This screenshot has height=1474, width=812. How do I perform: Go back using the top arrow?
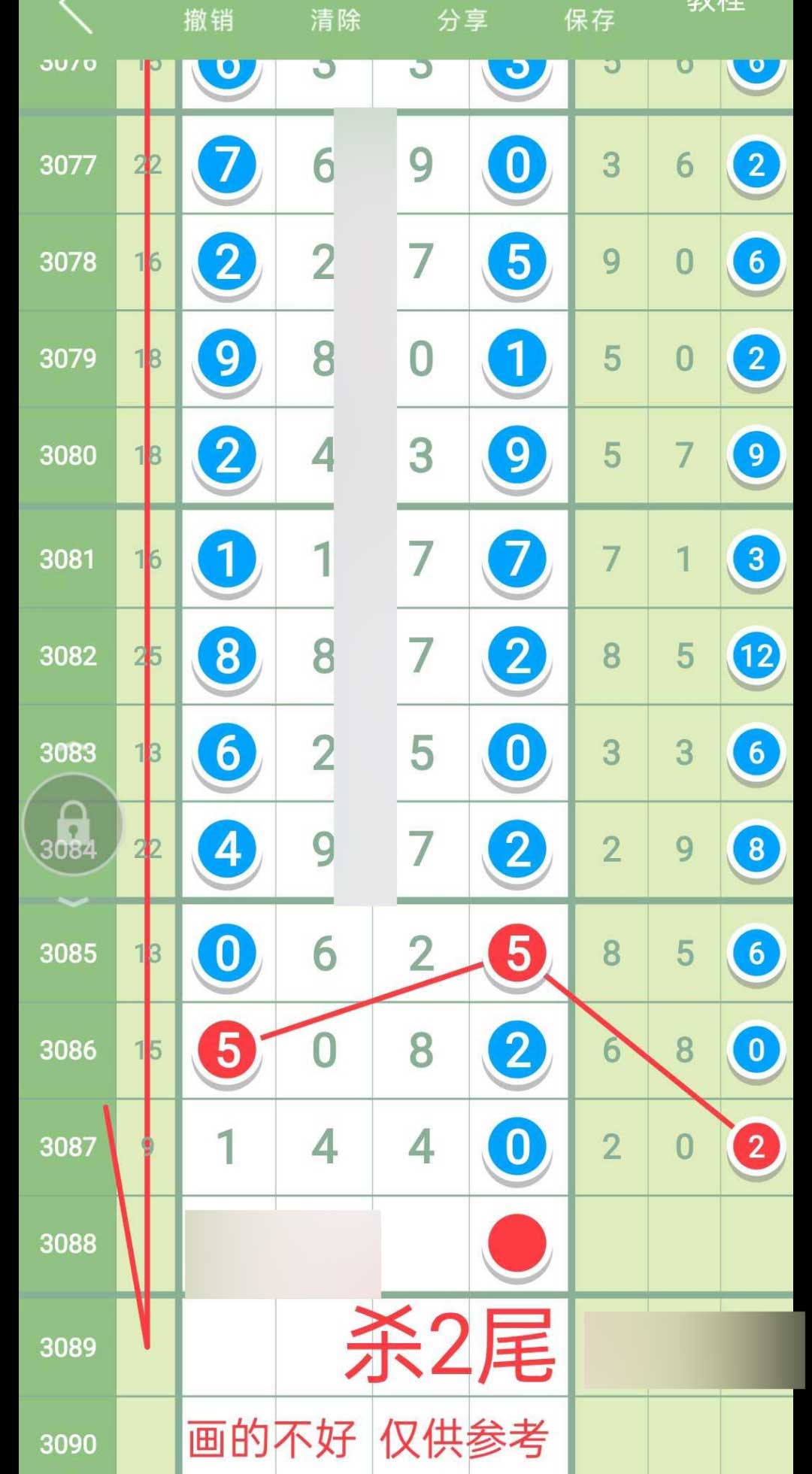point(75,15)
